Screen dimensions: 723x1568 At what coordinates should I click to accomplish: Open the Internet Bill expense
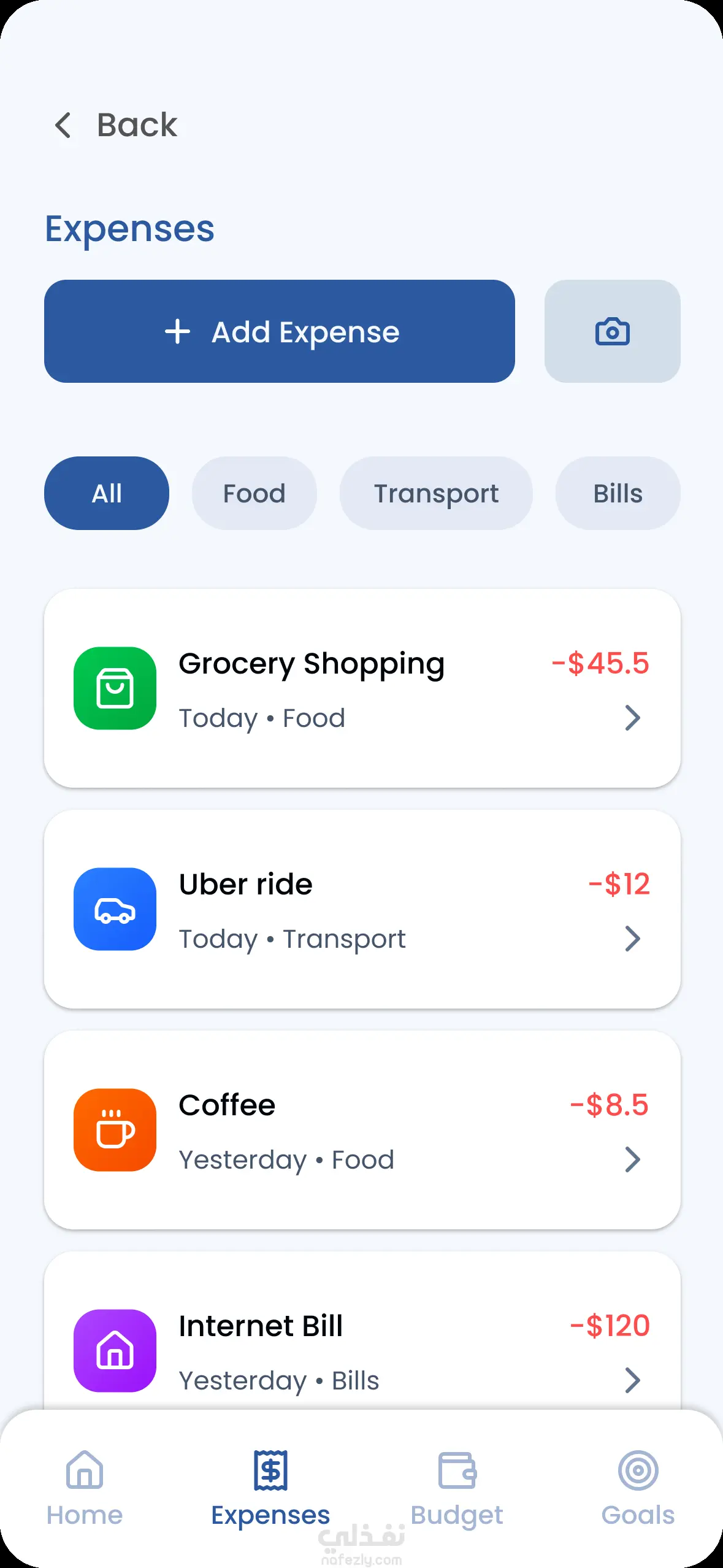pyautogui.click(x=362, y=1350)
